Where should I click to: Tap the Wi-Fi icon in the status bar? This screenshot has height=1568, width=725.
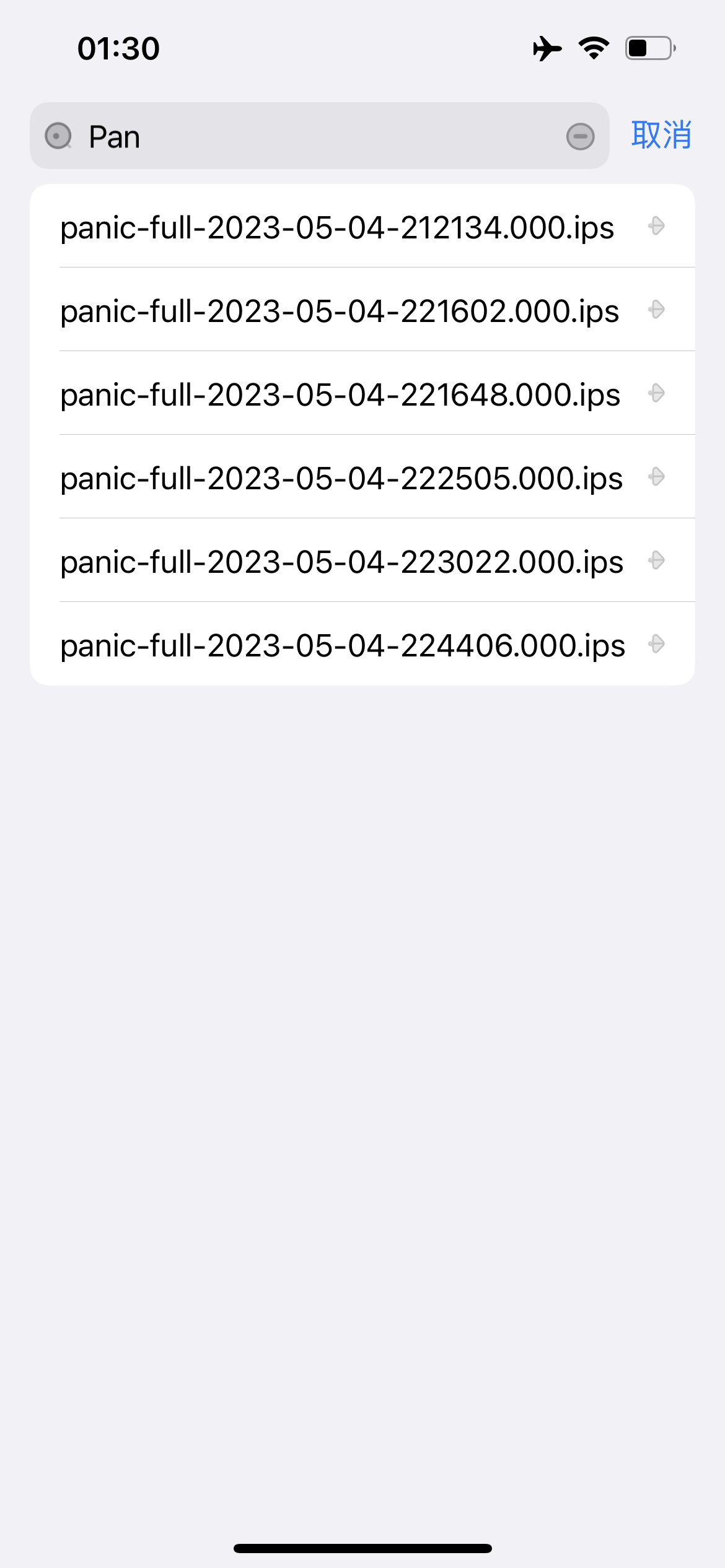593,48
